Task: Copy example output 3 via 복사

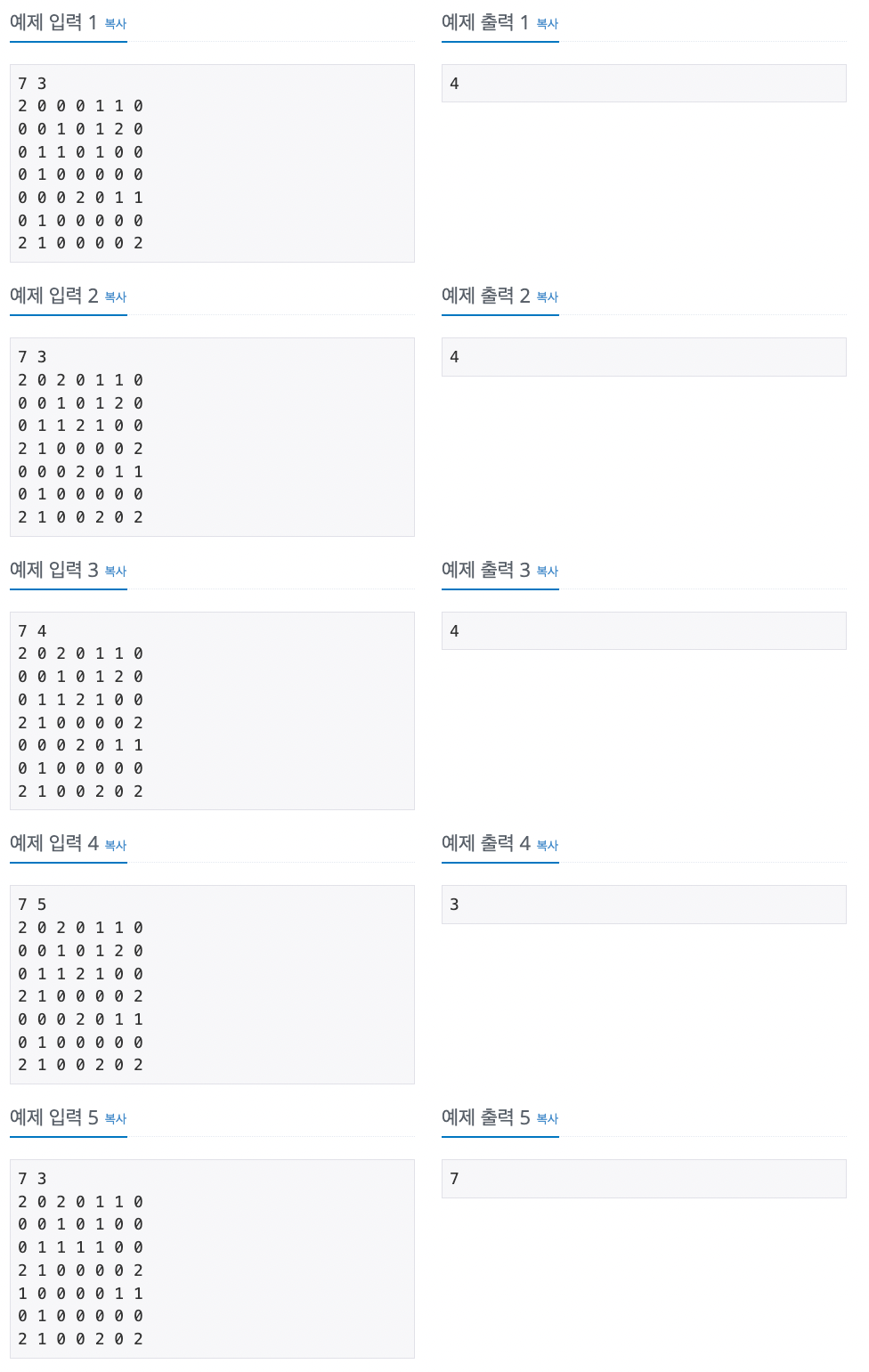Action: (x=548, y=572)
